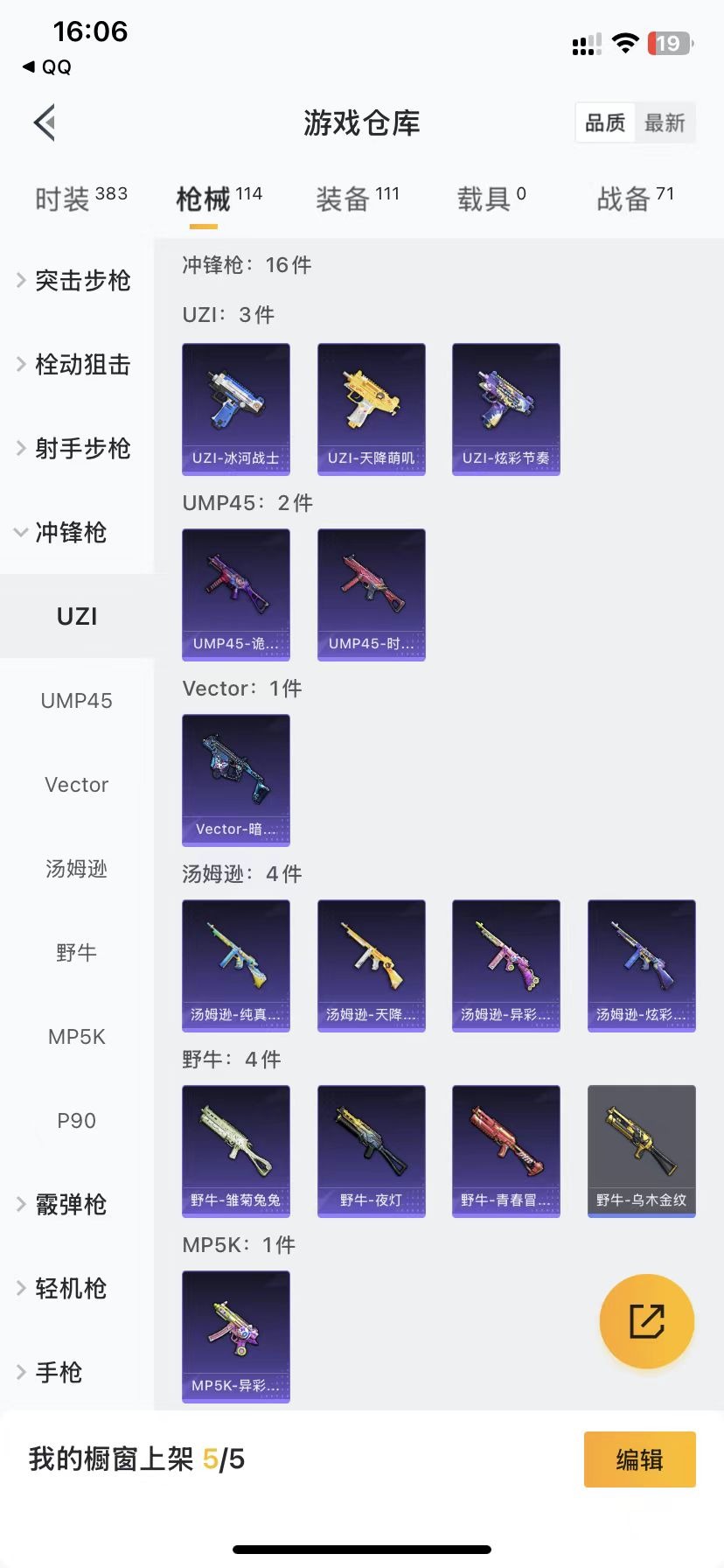
Task: Jump to P90 in the sidebar
Action: [x=77, y=1120]
